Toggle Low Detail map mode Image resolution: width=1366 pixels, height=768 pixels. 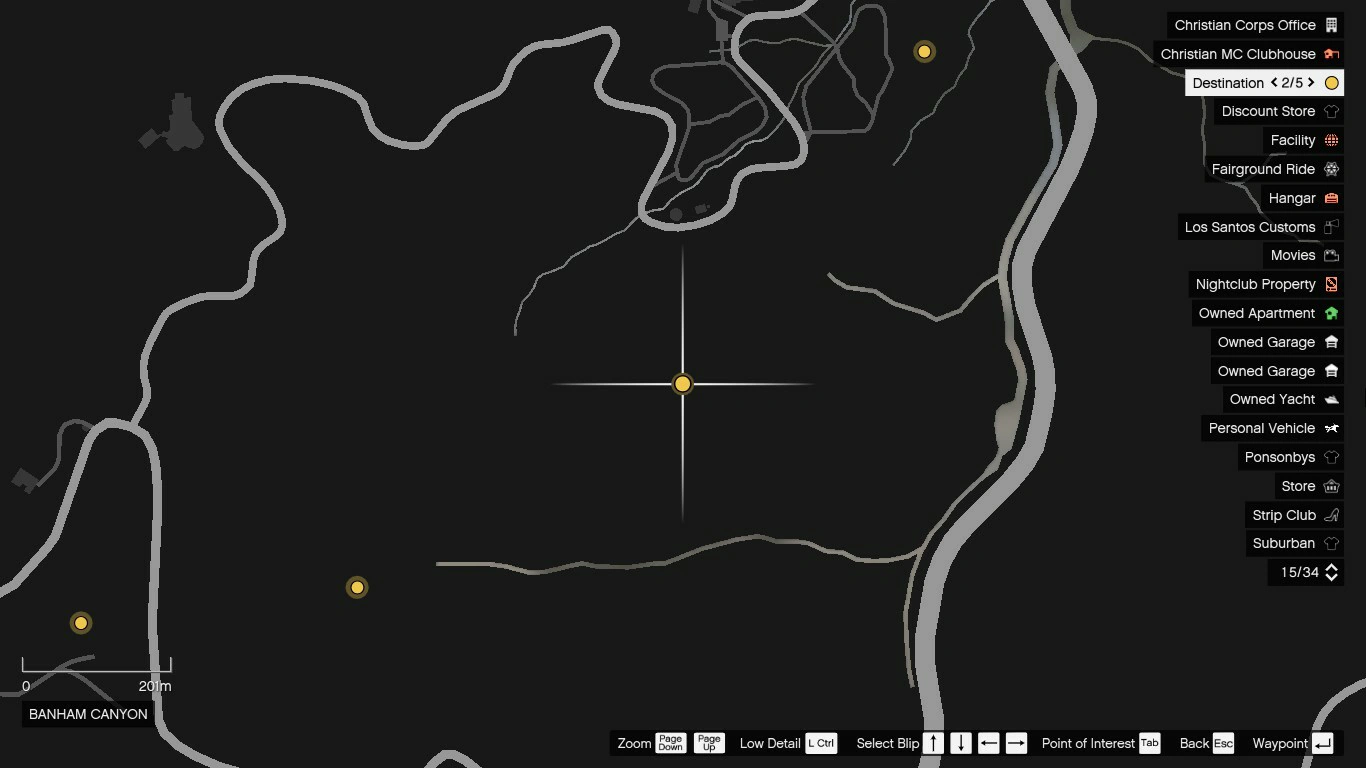pos(820,743)
